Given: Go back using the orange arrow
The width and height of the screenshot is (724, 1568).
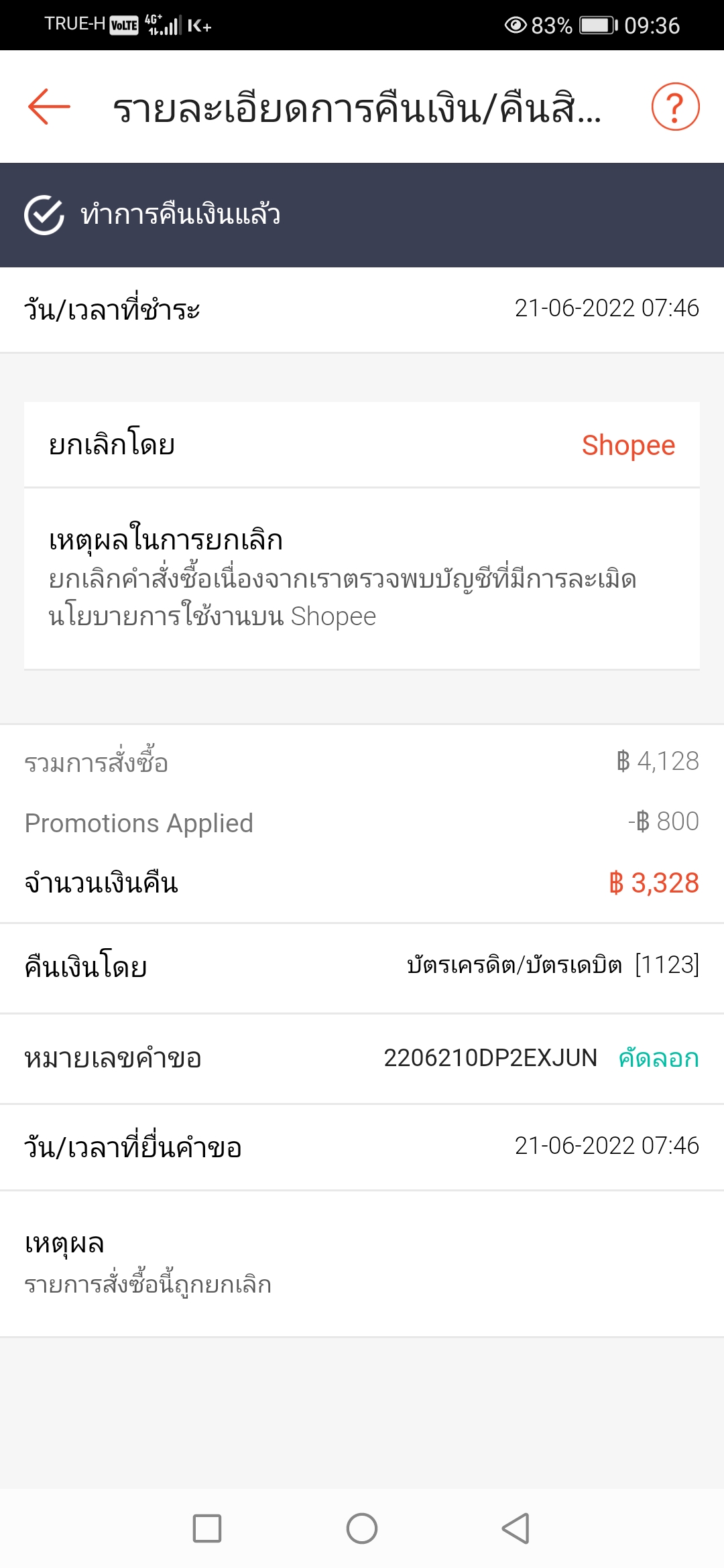Looking at the screenshot, I should click(49, 107).
